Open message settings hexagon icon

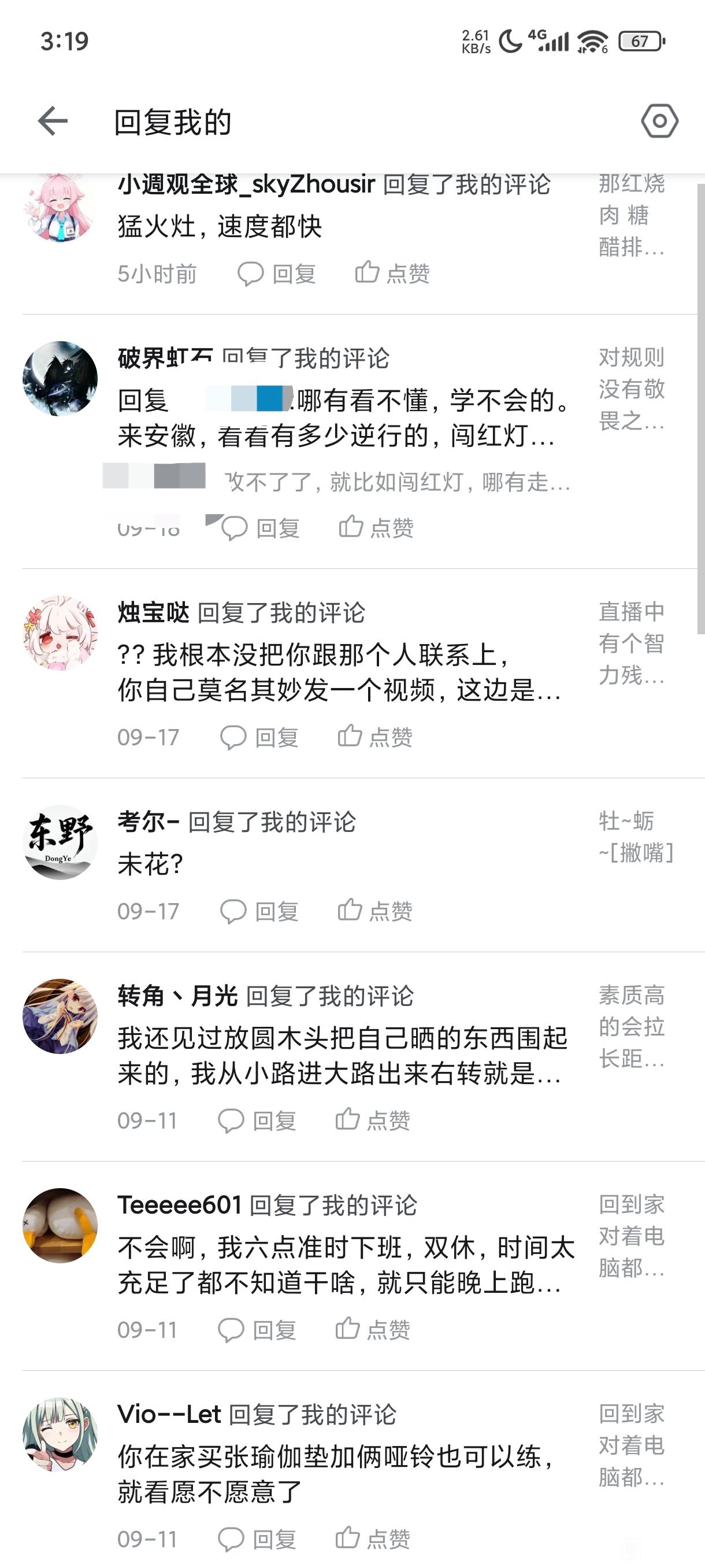(x=659, y=120)
